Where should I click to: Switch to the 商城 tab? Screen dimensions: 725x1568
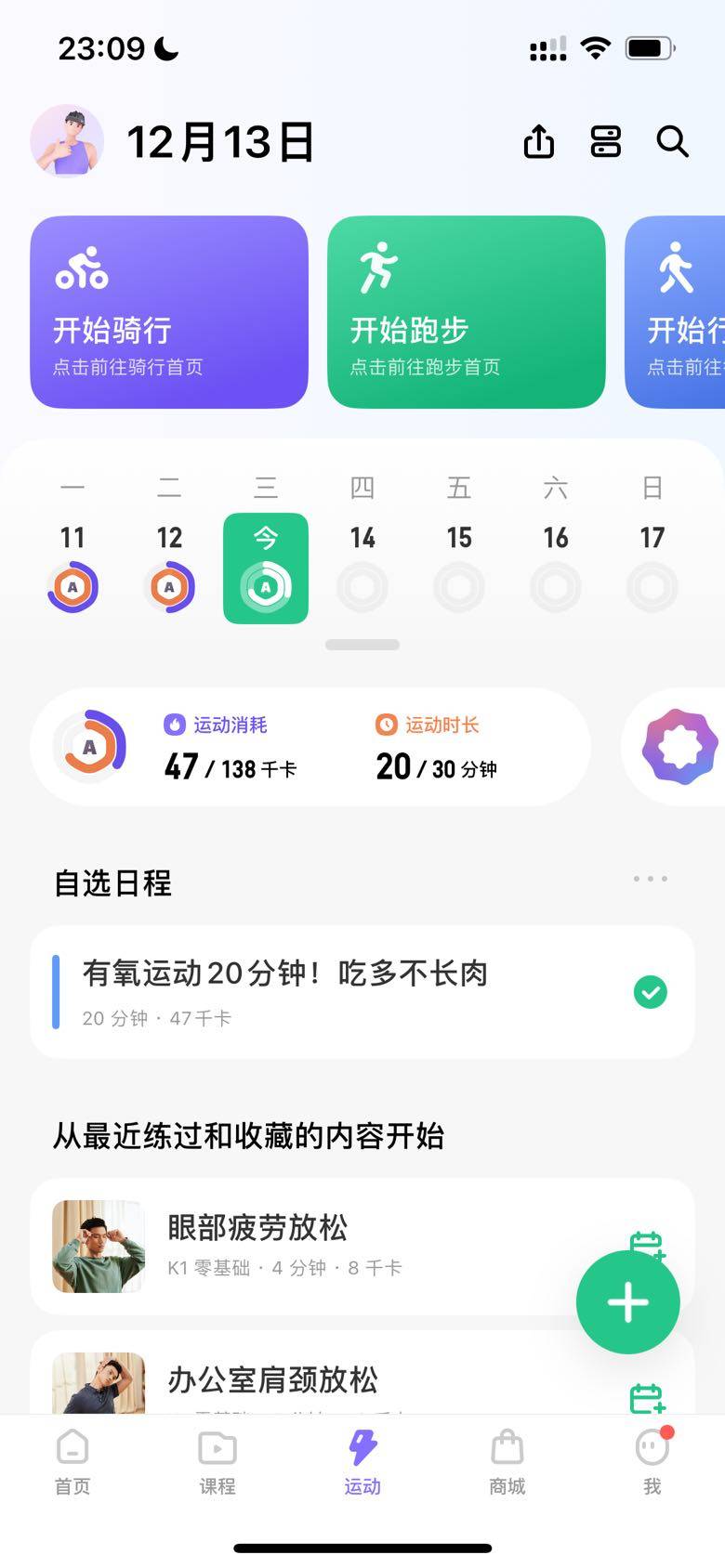pyautogui.click(x=507, y=1462)
